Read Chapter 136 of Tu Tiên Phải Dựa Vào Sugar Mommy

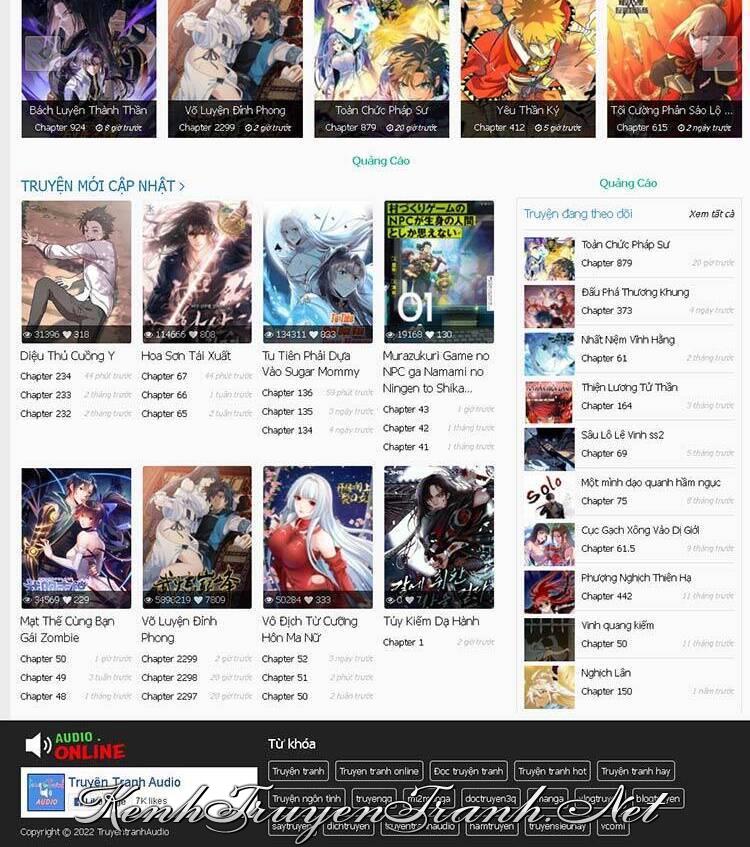click(287, 393)
